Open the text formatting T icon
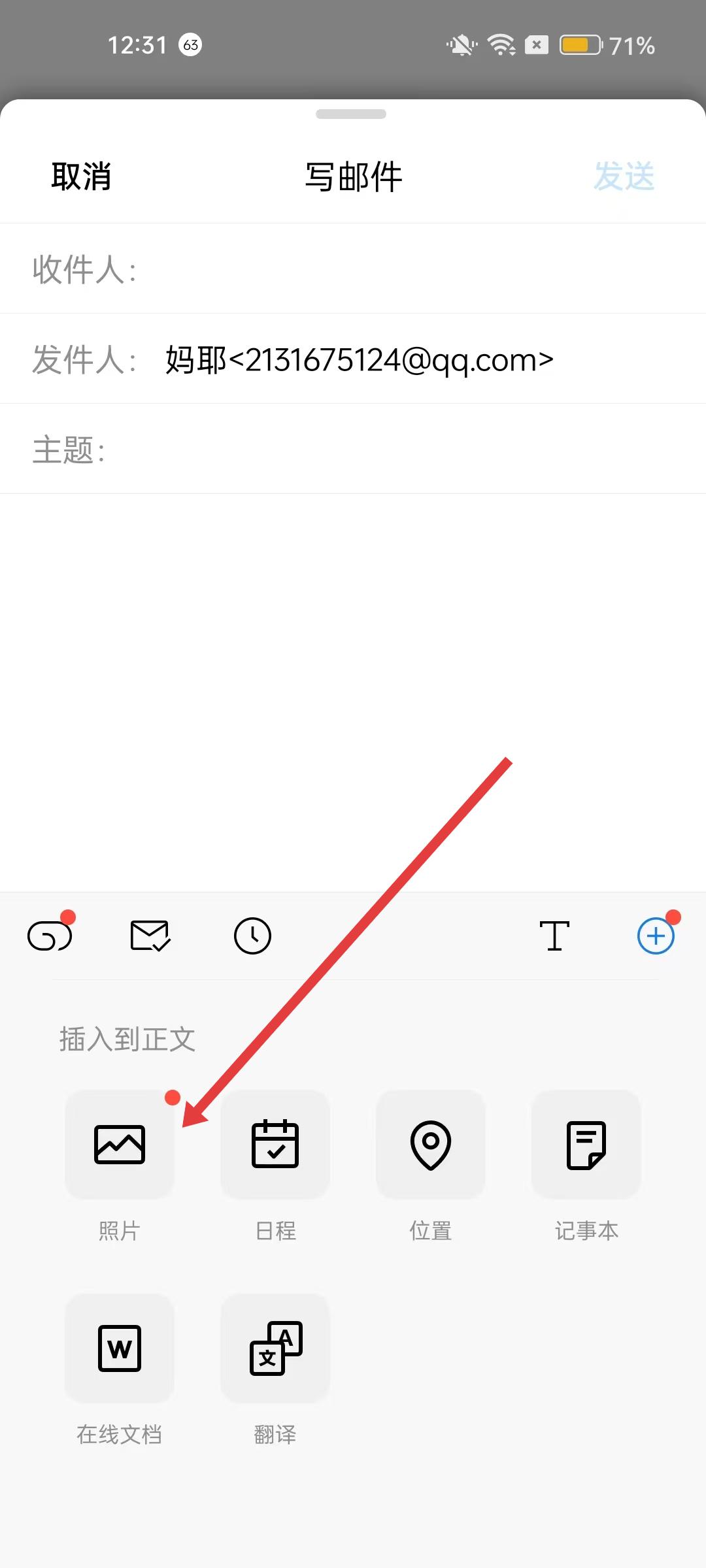Image resolution: width=706 pixels, height=1568 pixels. point(554,936)
